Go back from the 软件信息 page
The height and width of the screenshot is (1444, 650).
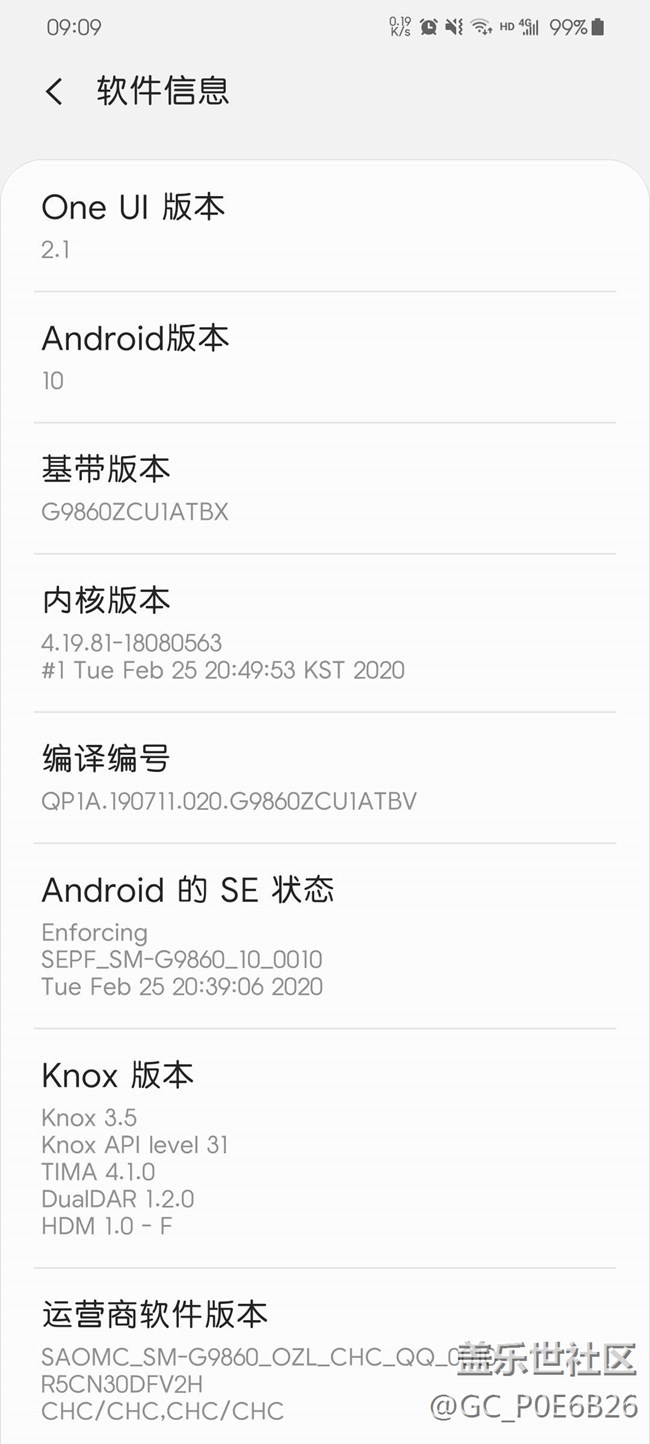[x=54, y=92]
